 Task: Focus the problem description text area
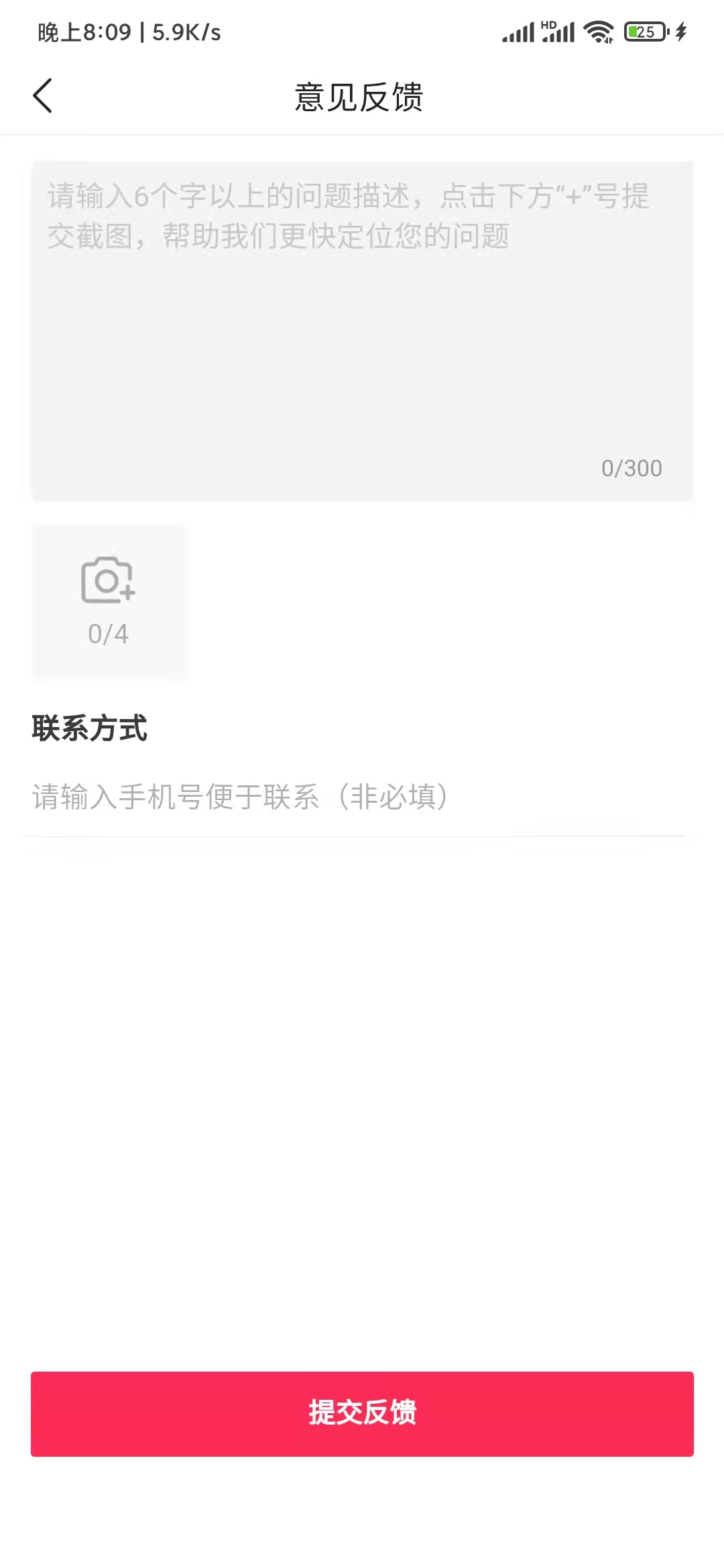coord(362,328)
